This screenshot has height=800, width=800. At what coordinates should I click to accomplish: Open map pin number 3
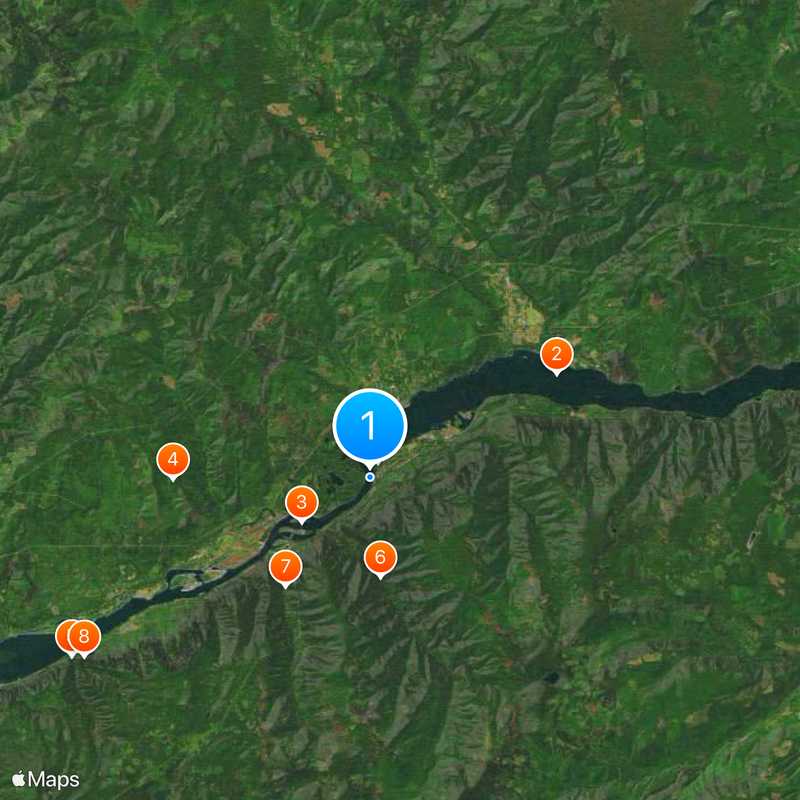pyautogui.click(x=301, y=503)
